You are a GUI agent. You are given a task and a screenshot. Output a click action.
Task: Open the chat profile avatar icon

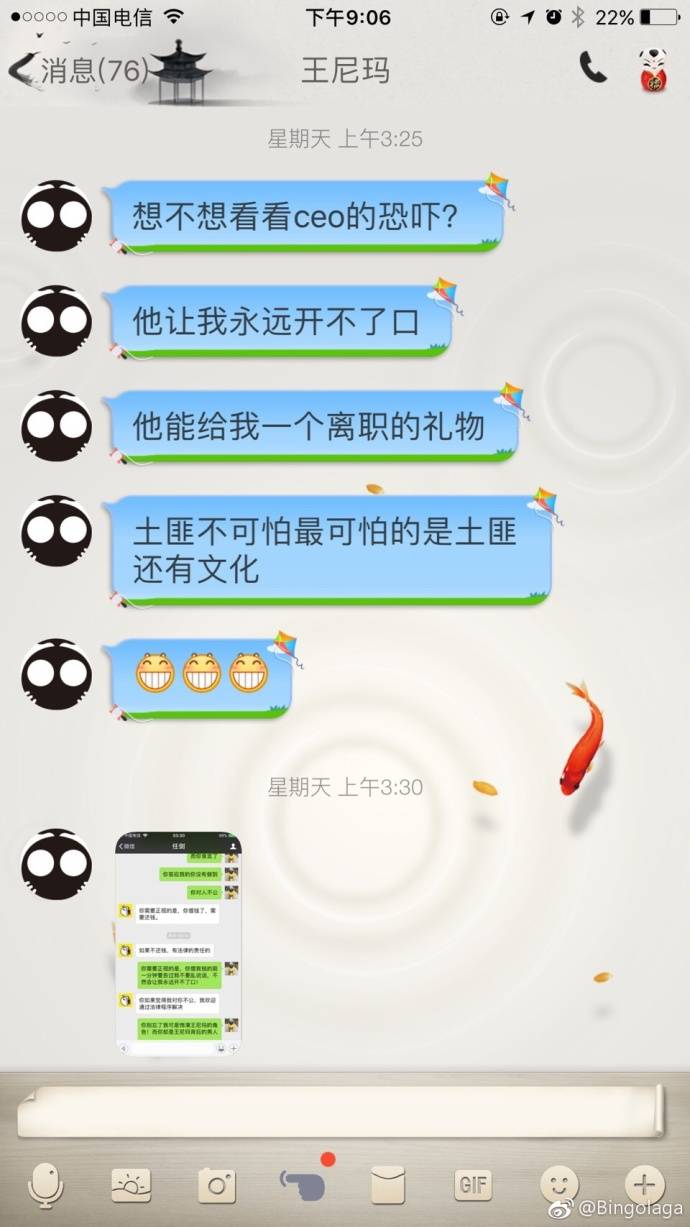point(653,70)
